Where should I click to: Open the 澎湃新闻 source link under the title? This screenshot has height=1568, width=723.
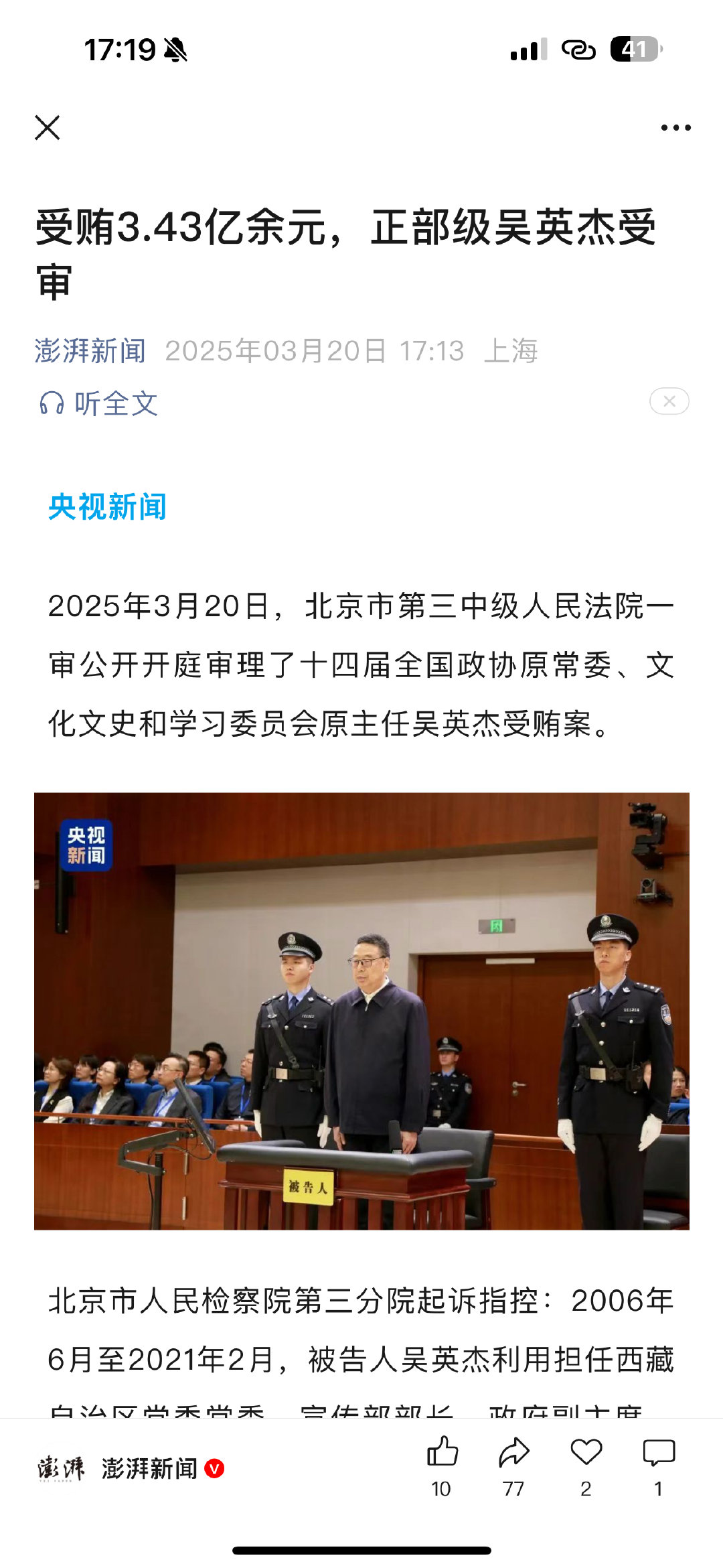(90, 351)
